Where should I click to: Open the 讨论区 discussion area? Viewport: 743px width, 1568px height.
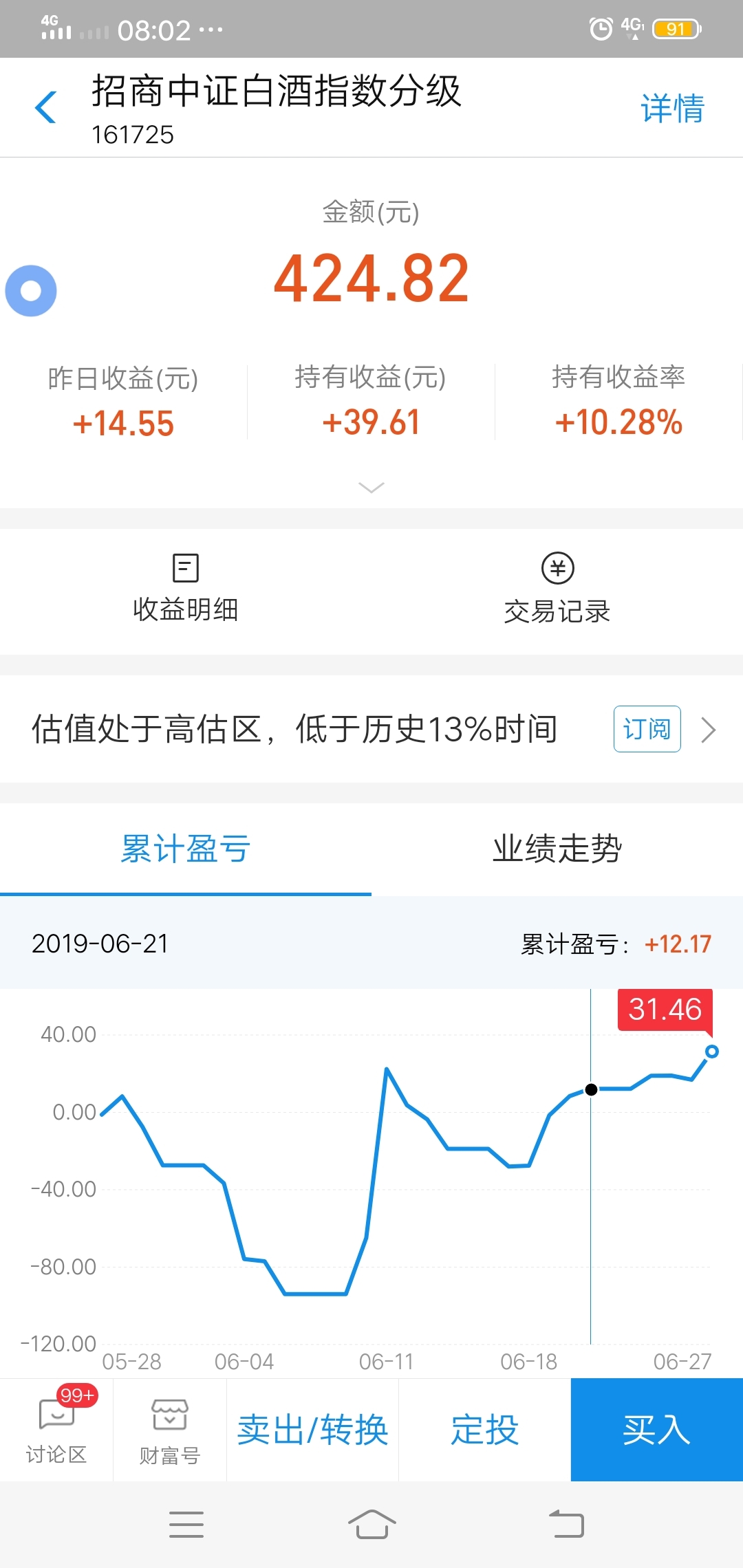tap(56, 1430)
